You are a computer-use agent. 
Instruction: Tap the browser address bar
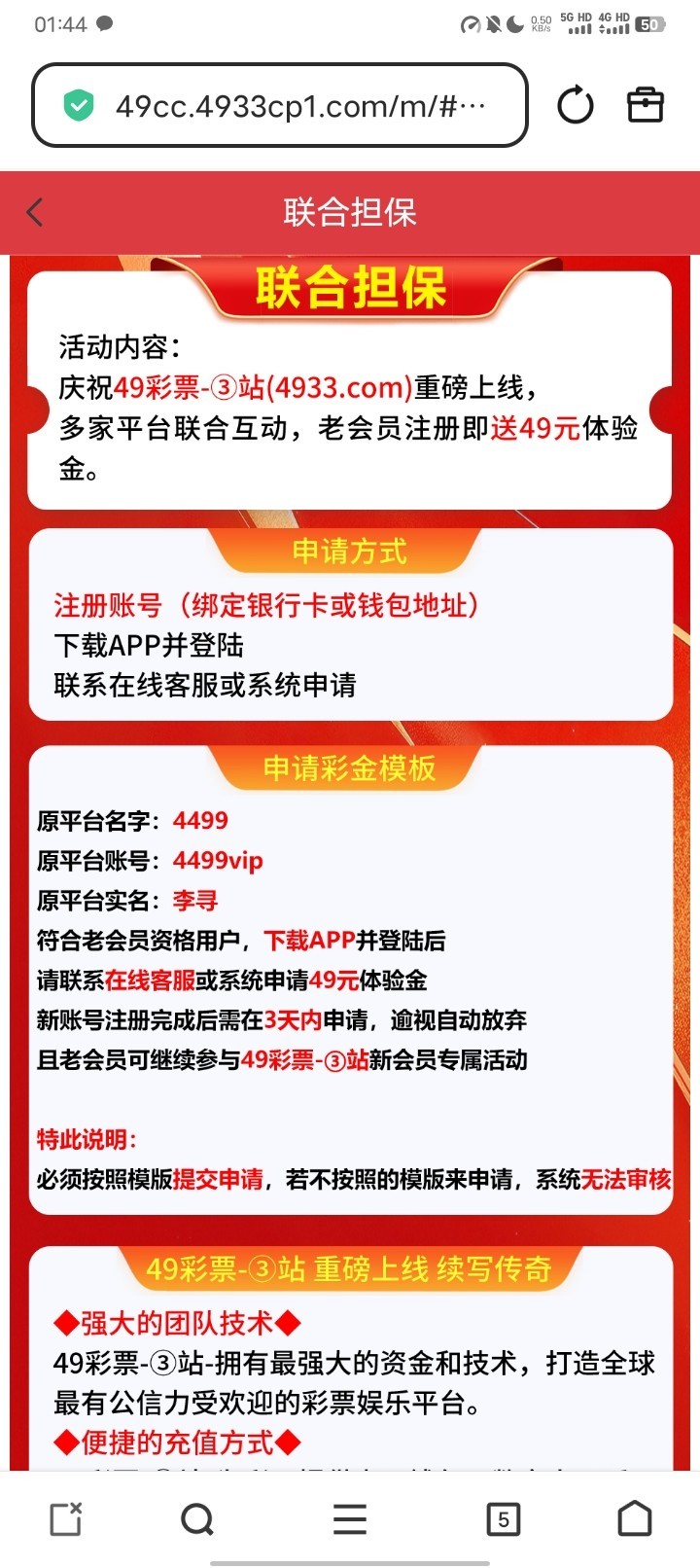coord(292,106)
